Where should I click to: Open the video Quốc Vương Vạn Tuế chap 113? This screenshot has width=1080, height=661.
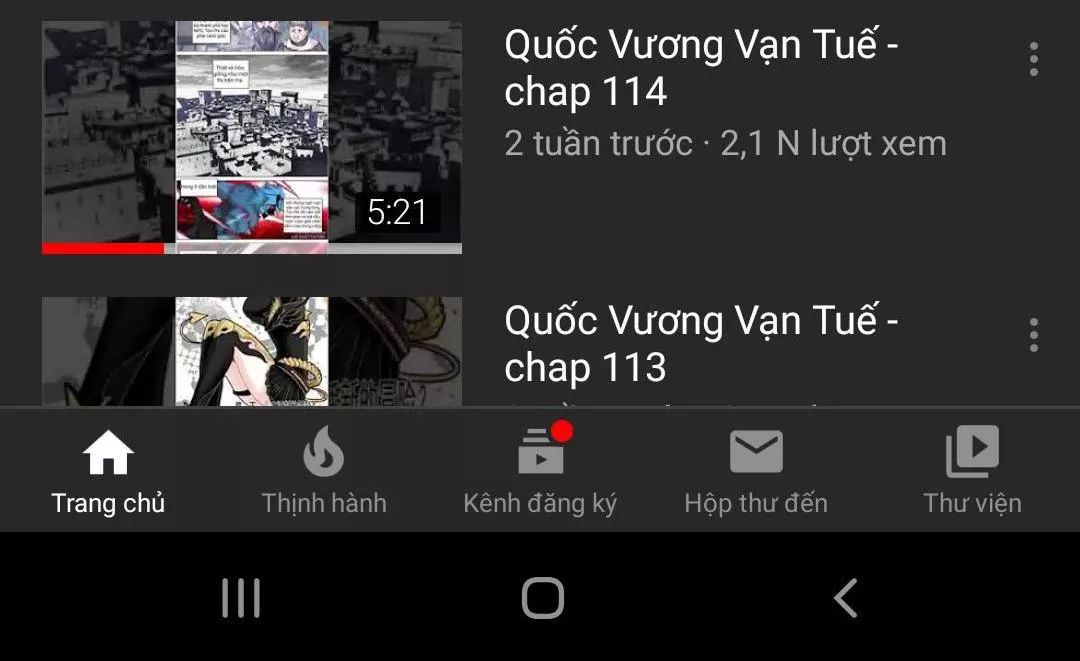pos(252,352)
